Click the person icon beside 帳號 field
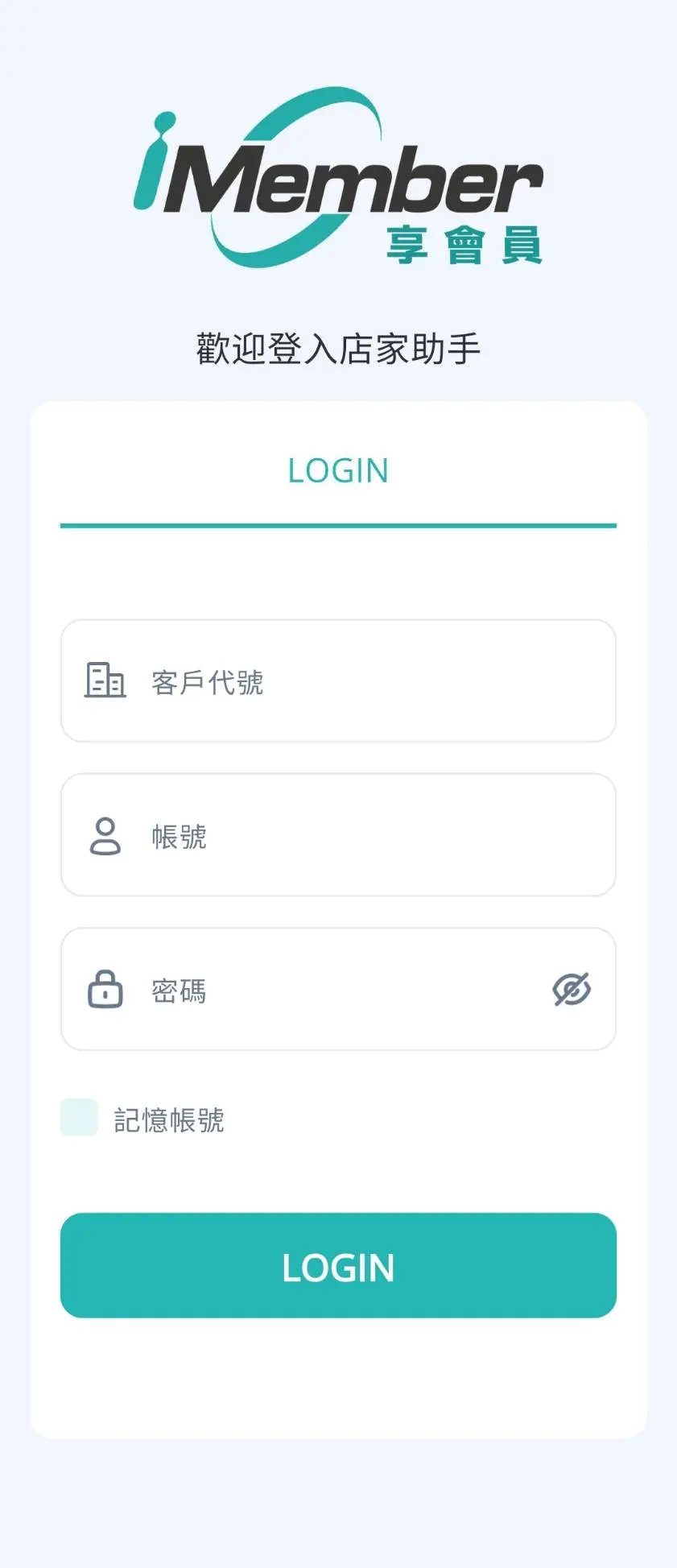 (x=105, y=835)
